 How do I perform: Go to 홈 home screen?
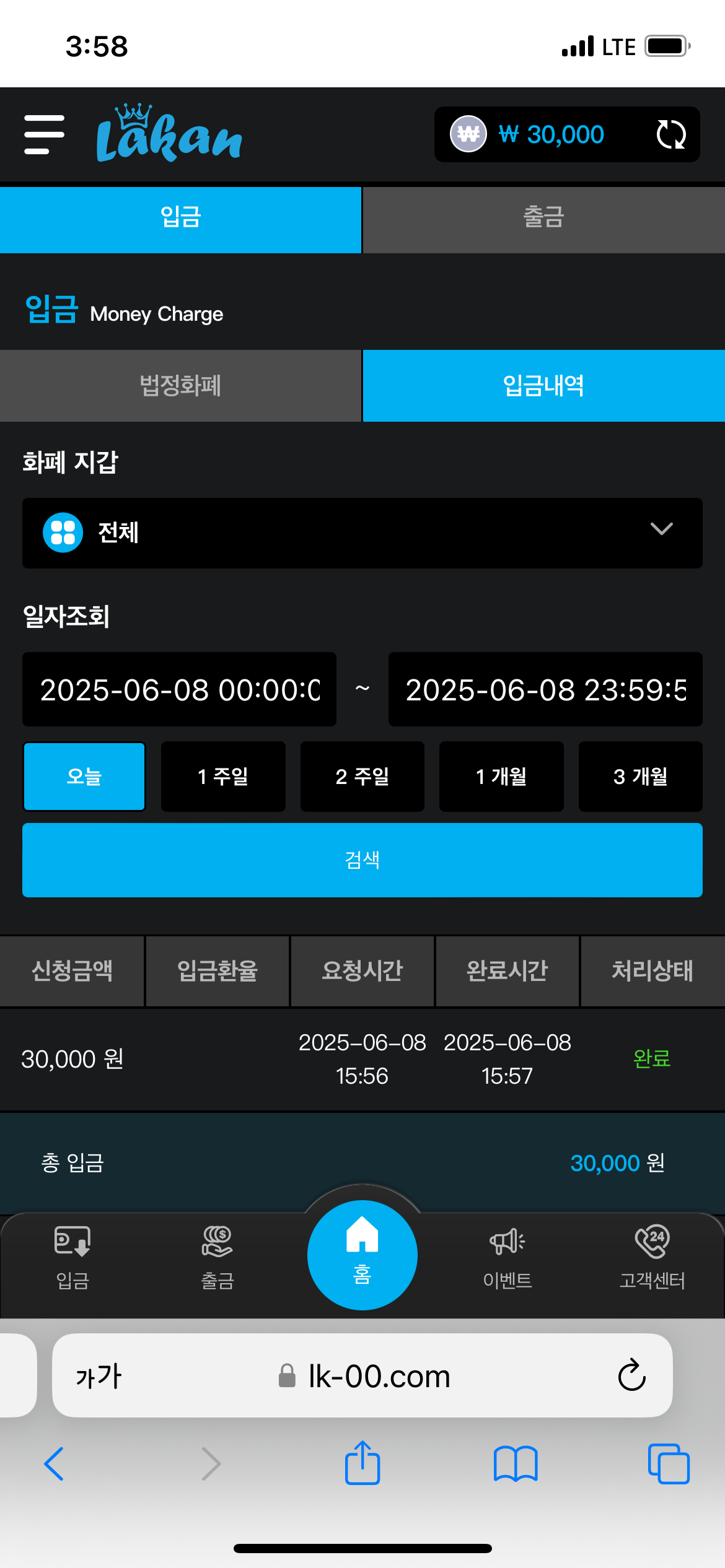pos(362,1255)
